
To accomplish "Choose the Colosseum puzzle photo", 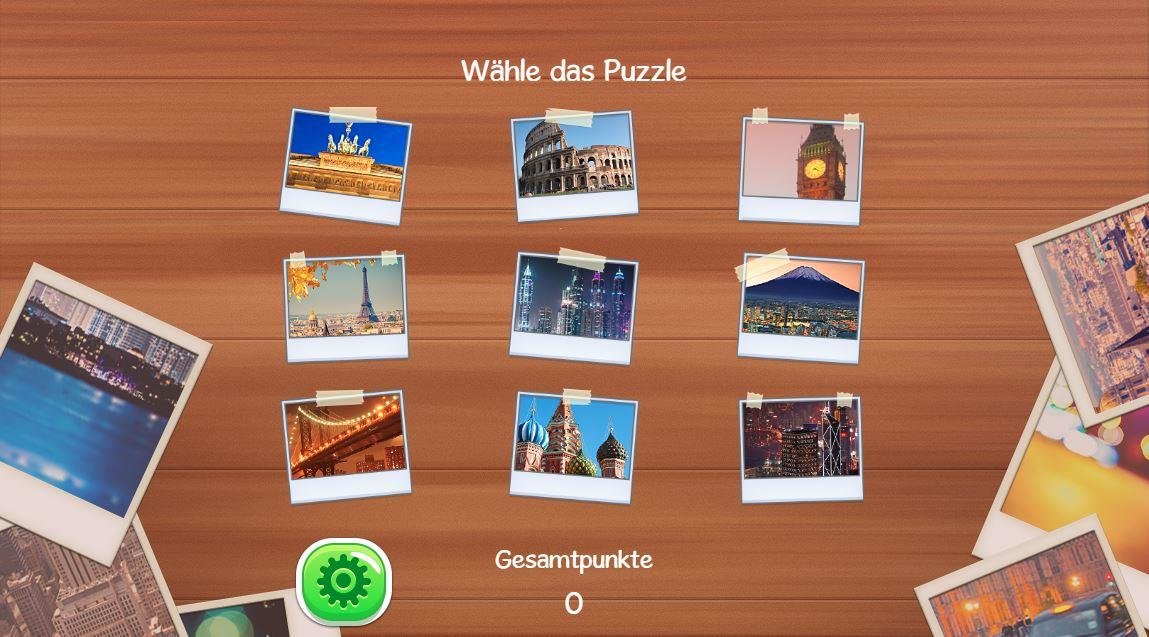I will tap(575, 162).
